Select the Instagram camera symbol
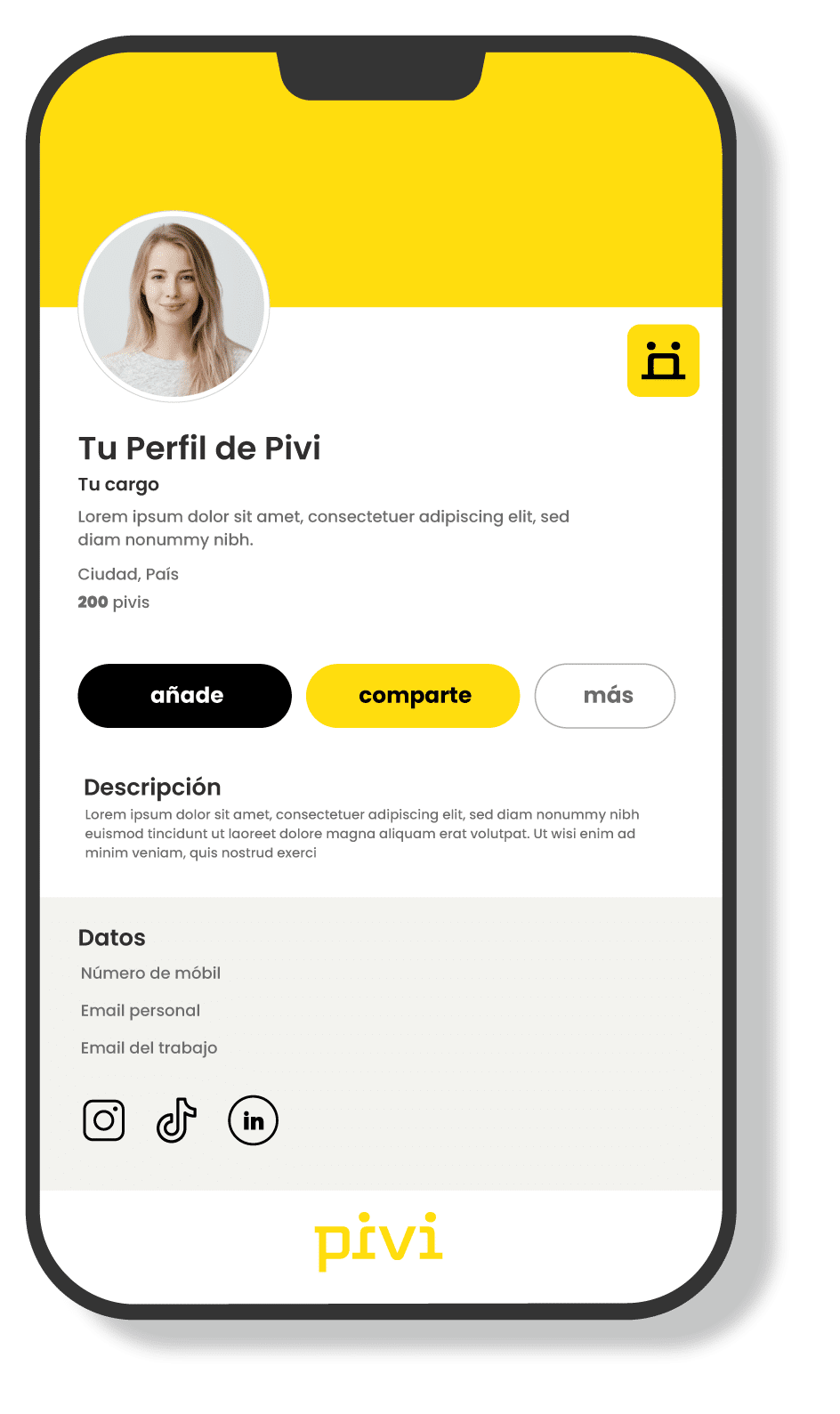The height and width of the screenshot is (1414, 840). point(103,1120)
